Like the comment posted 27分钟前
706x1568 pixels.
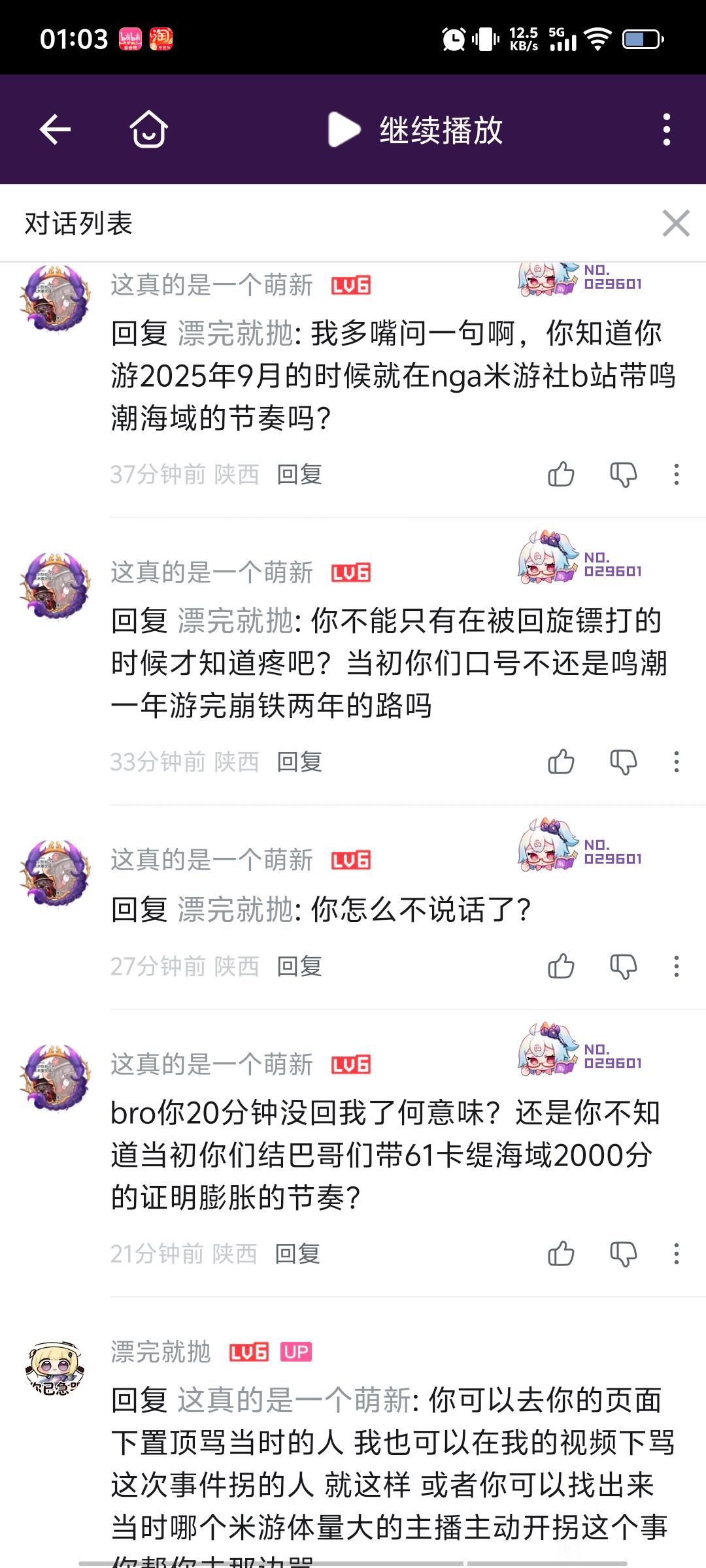click(561, 966)
